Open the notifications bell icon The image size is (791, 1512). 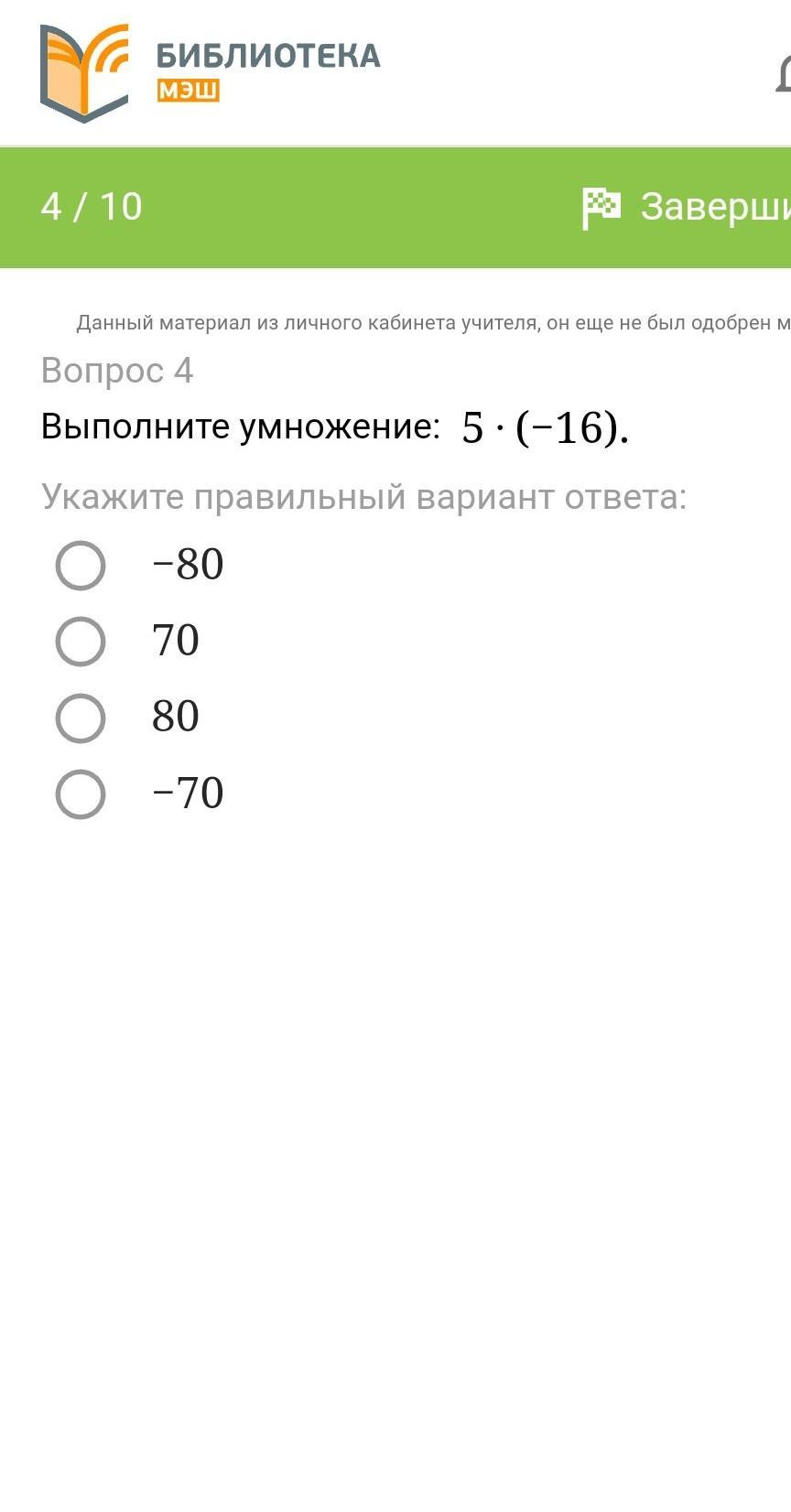[784, 73]
